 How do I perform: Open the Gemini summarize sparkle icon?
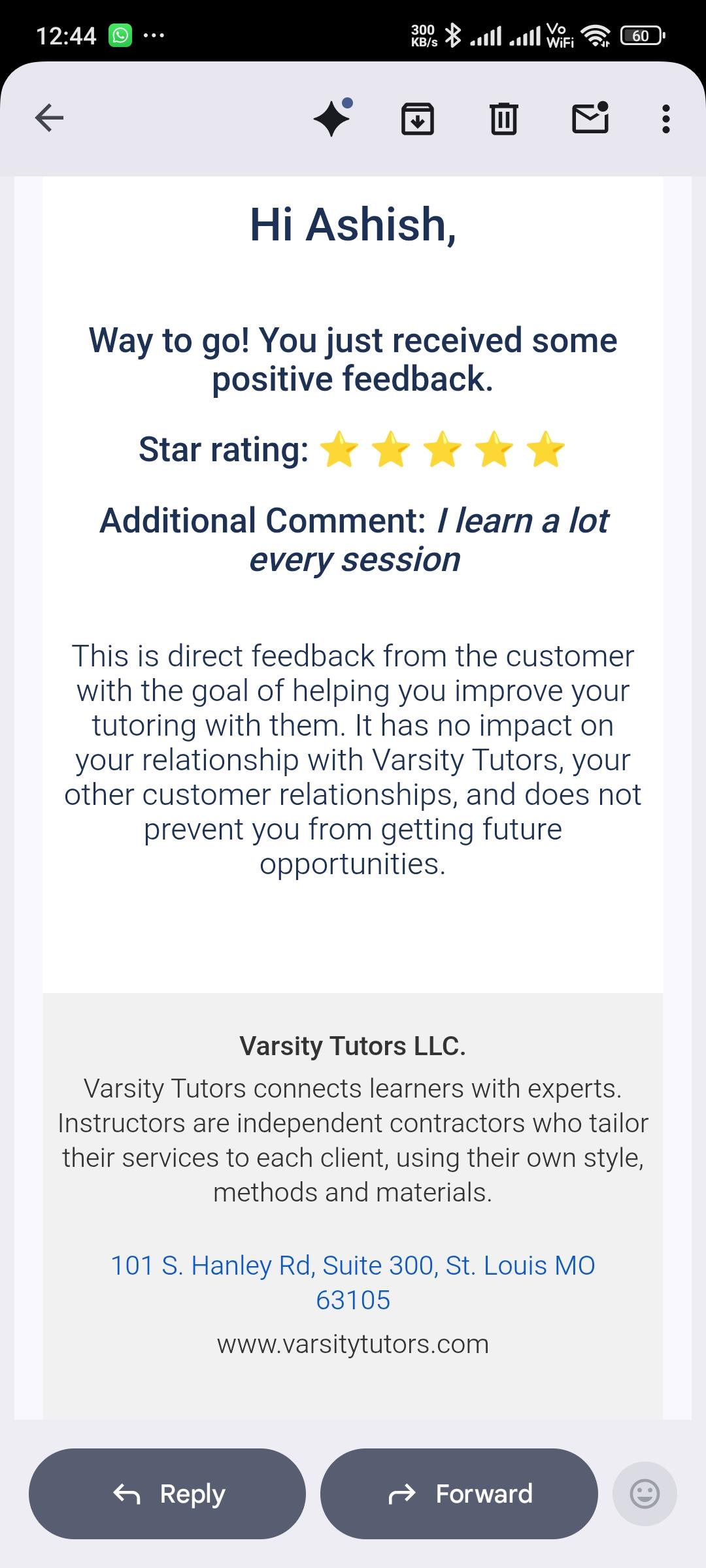pos(332,118)
